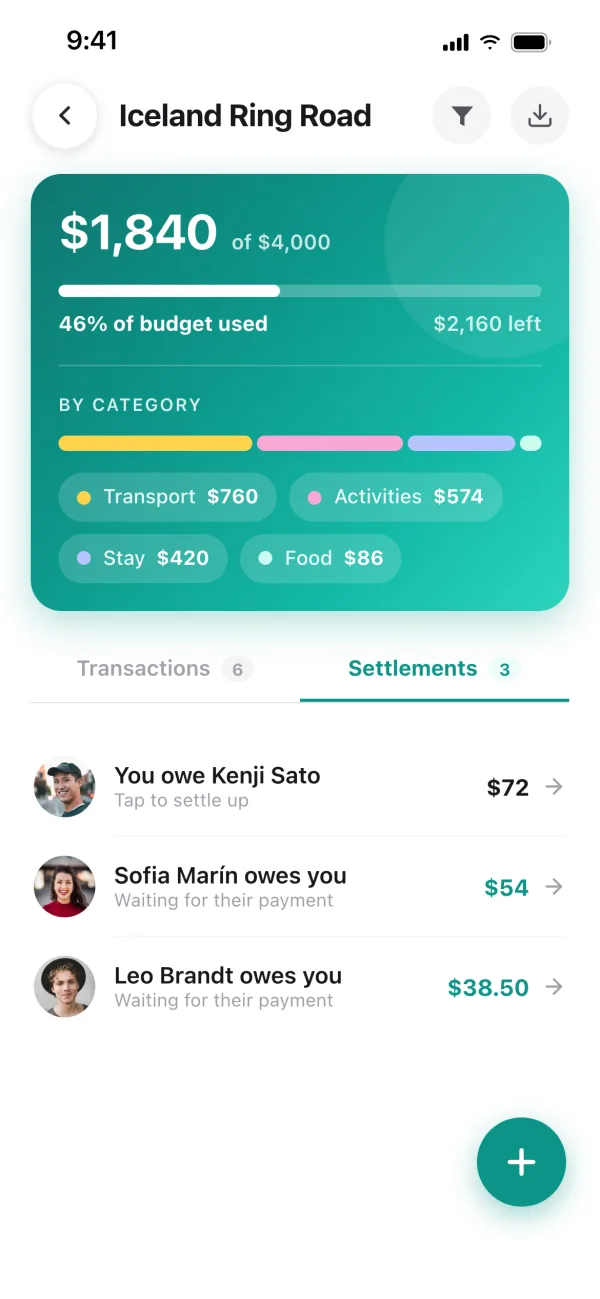Select the Activities $574 category chip
The image size is (600, 1299).
coord(396,497)
